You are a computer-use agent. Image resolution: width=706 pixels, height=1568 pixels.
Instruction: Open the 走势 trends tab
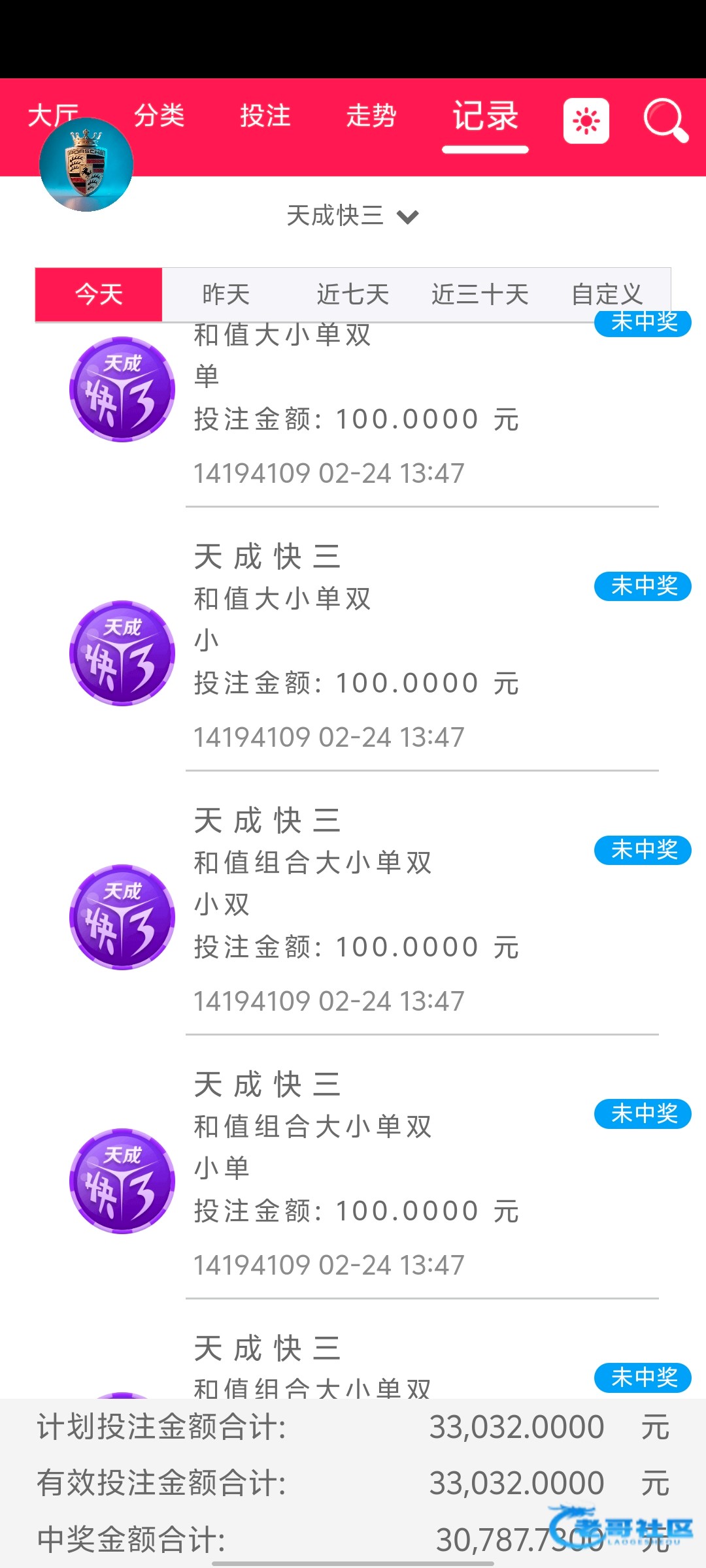coord(371,116)
